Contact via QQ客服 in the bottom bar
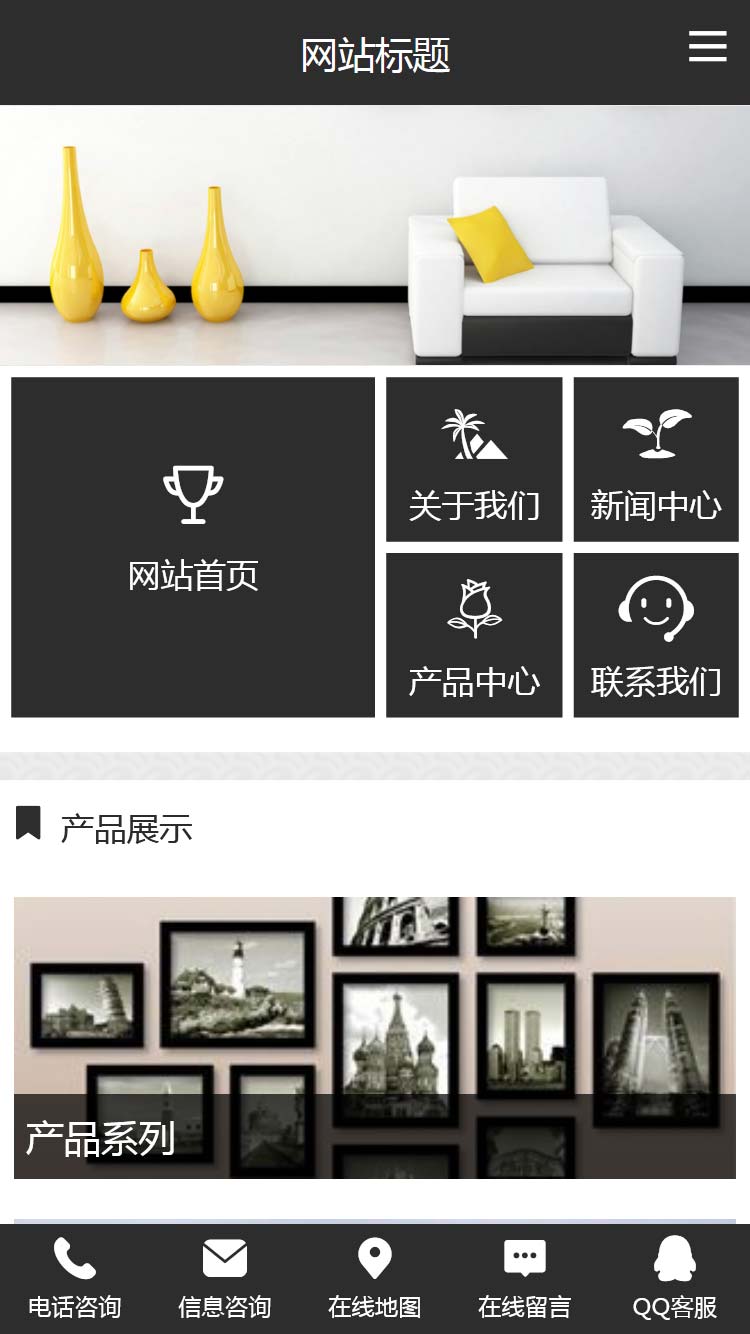The image size is (750, 1334). coord(675,1278)
